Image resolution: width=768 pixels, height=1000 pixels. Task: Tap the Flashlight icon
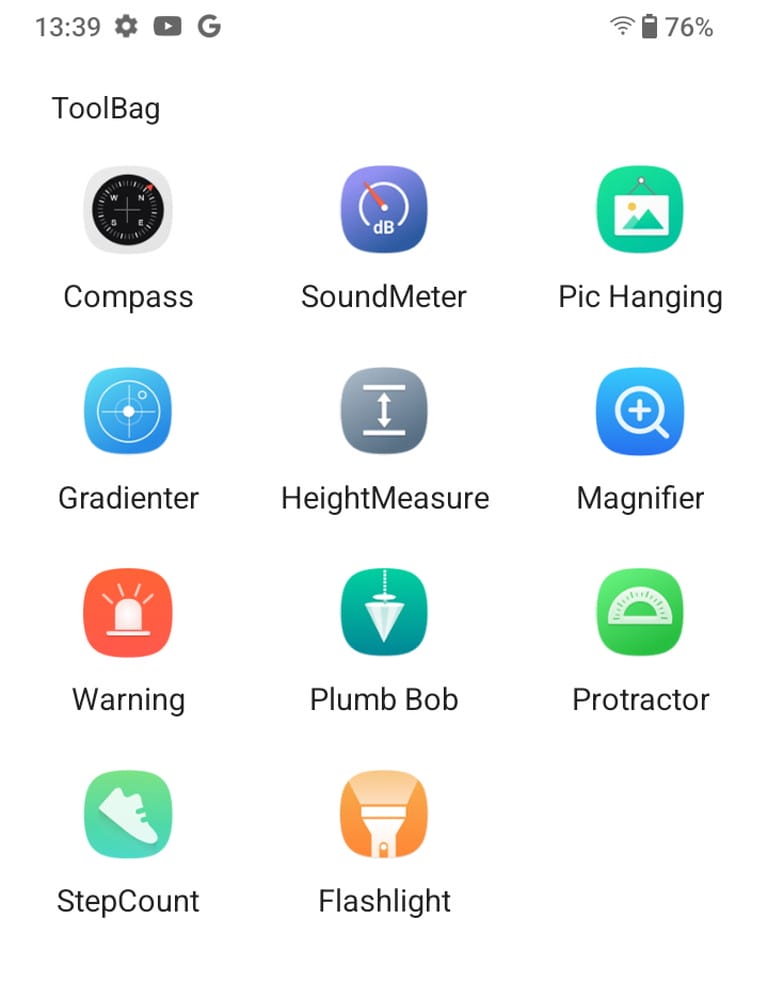[384, 813]
